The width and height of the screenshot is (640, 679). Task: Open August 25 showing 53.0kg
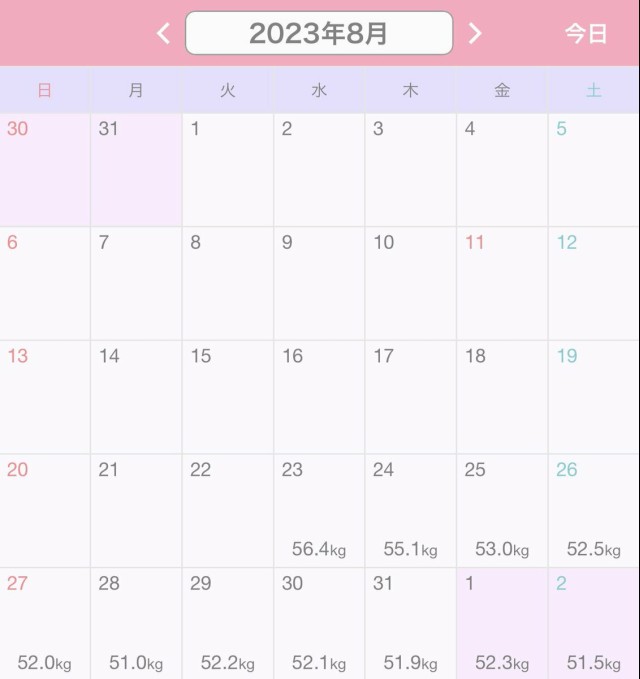[502, 511]
